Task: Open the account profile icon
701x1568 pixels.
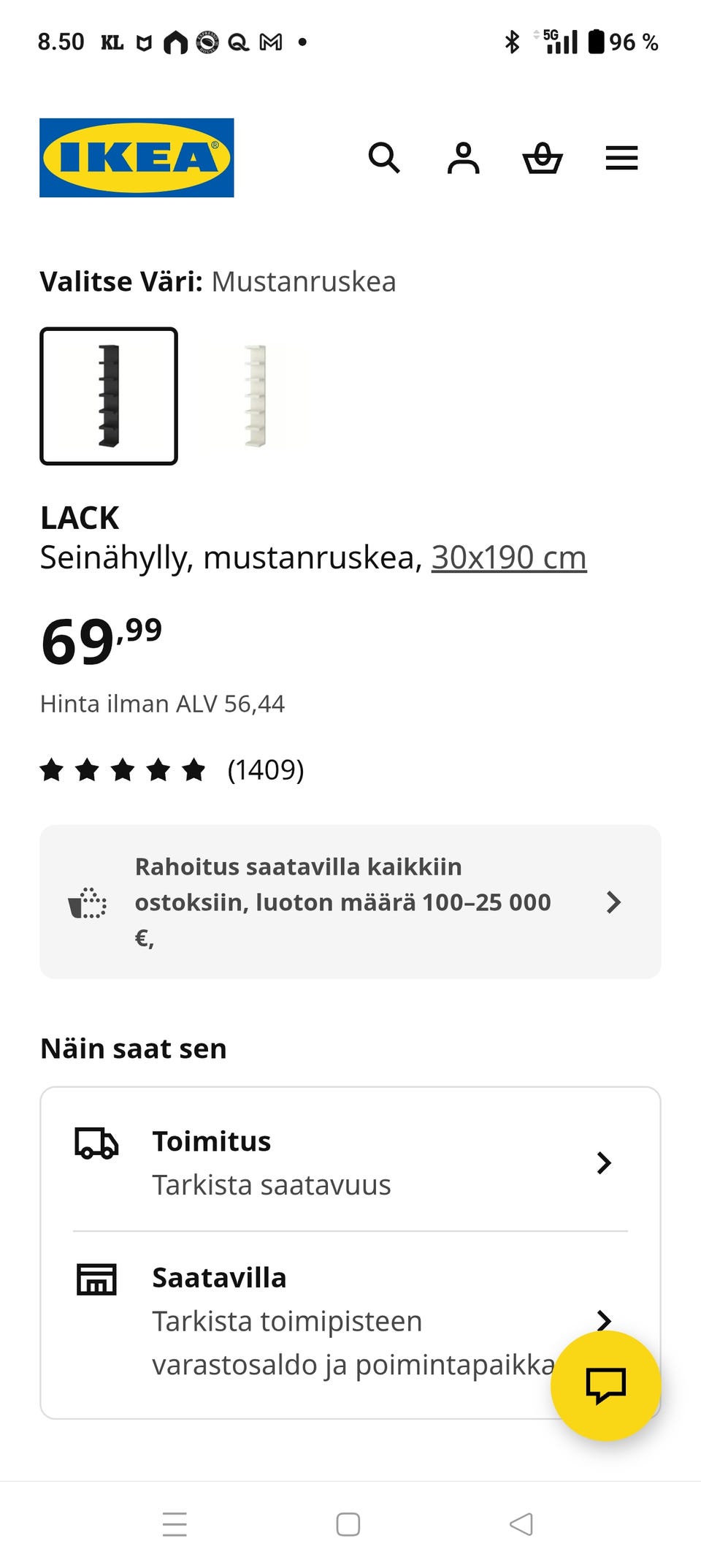Action: pos(464,158)
